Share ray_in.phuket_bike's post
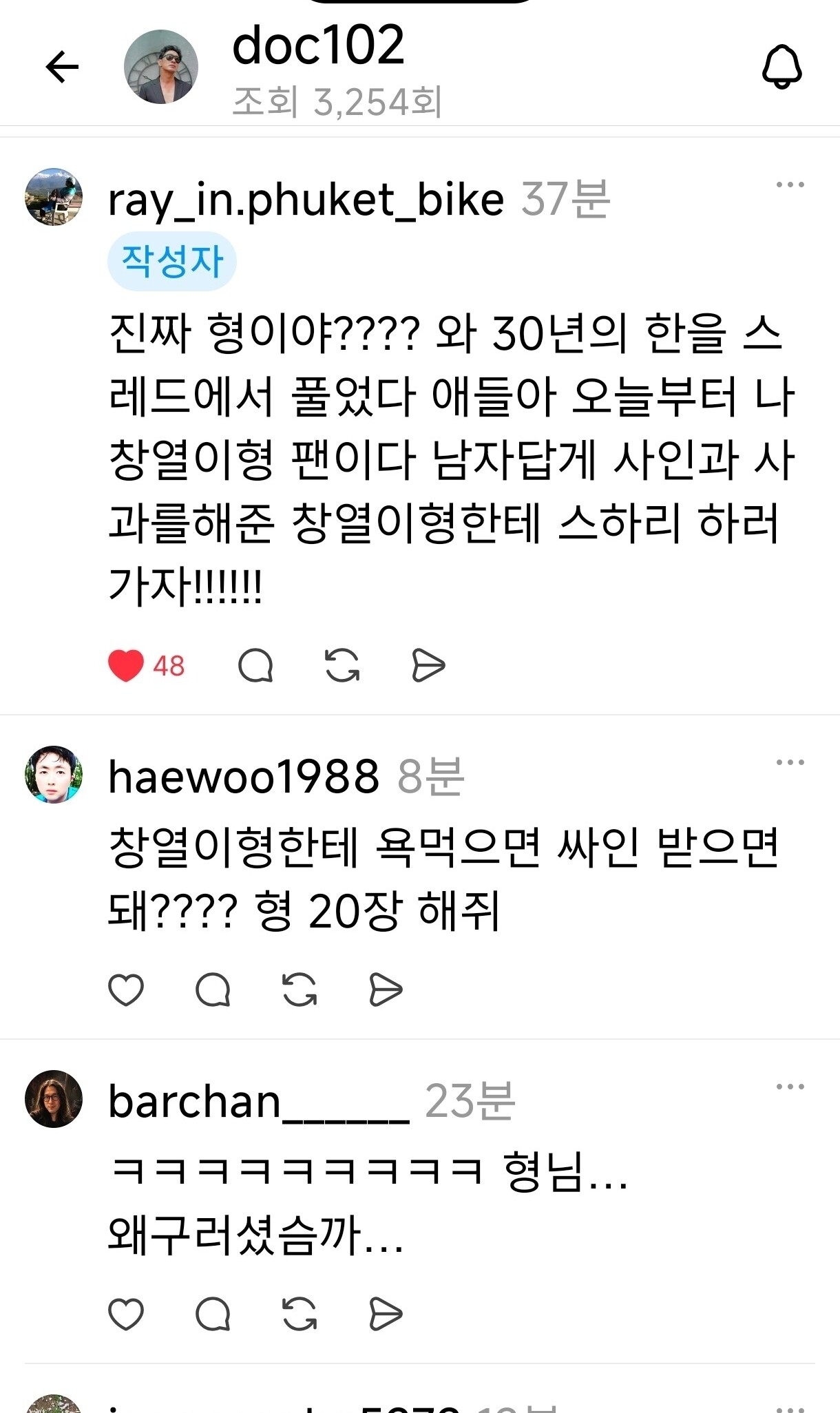Image resolution: width=840 pixels, height=1413 pixels. tap(428, 666)
